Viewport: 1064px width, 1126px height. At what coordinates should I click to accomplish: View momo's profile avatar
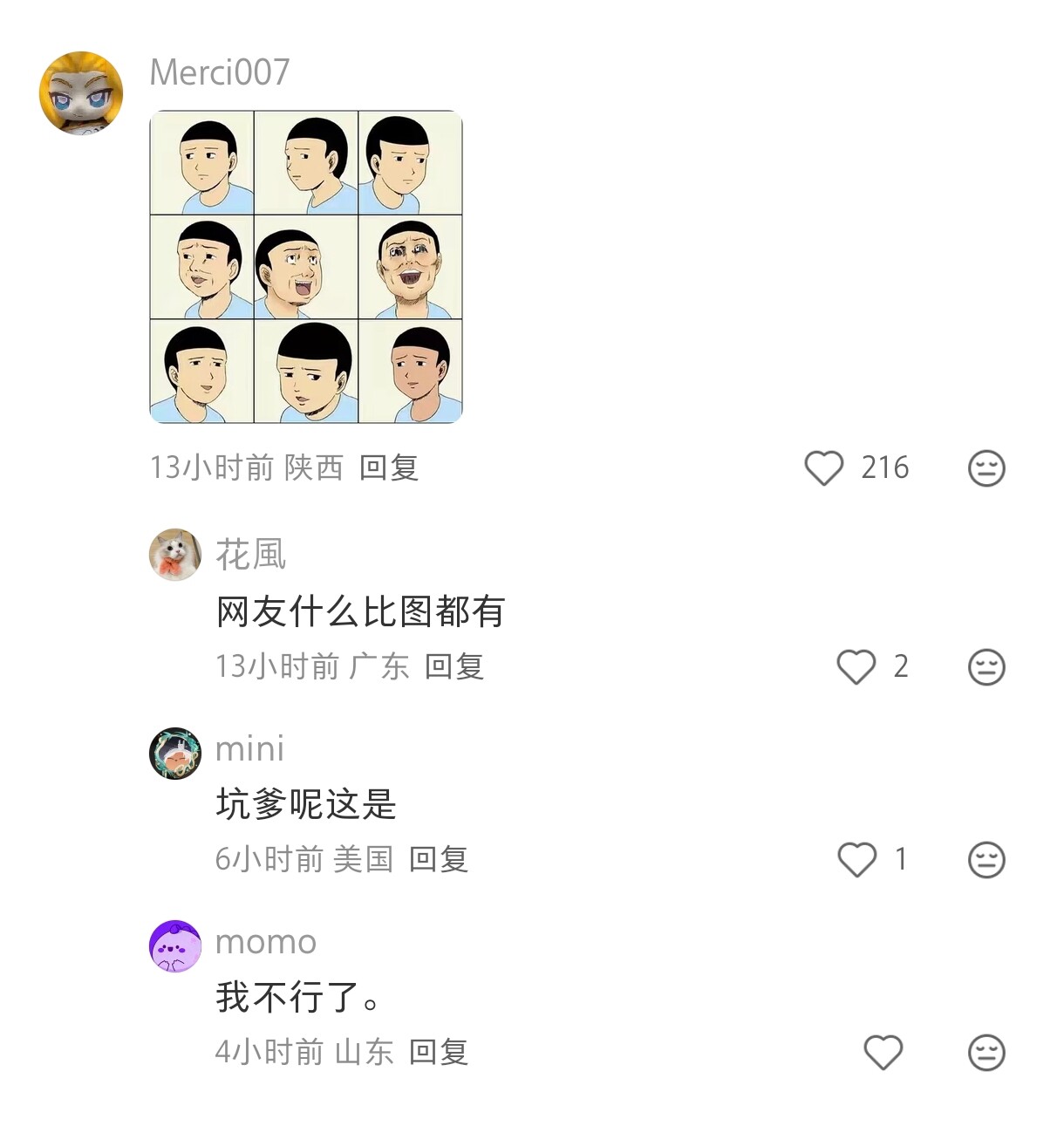[x=175, y=946]
